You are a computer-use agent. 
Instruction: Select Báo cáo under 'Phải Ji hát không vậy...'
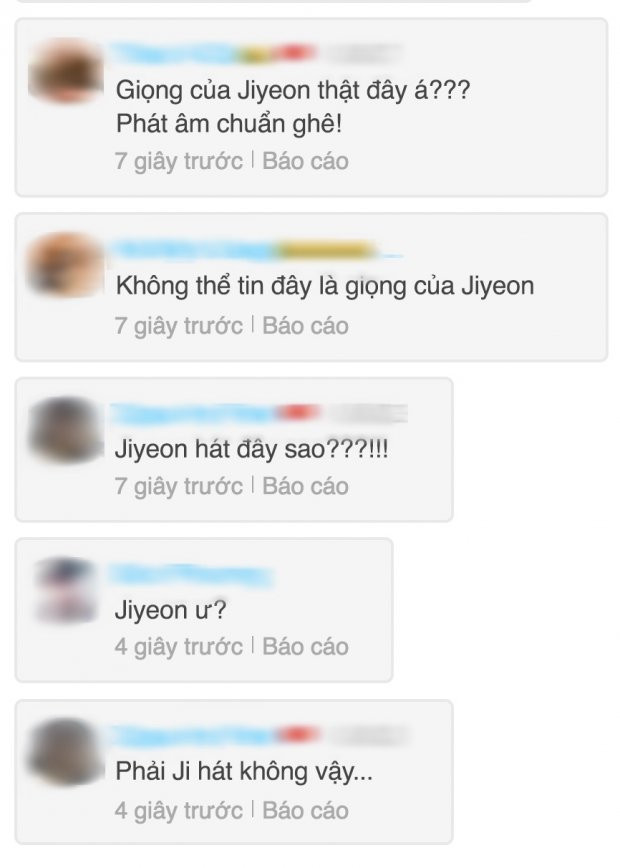coord(305,810)
